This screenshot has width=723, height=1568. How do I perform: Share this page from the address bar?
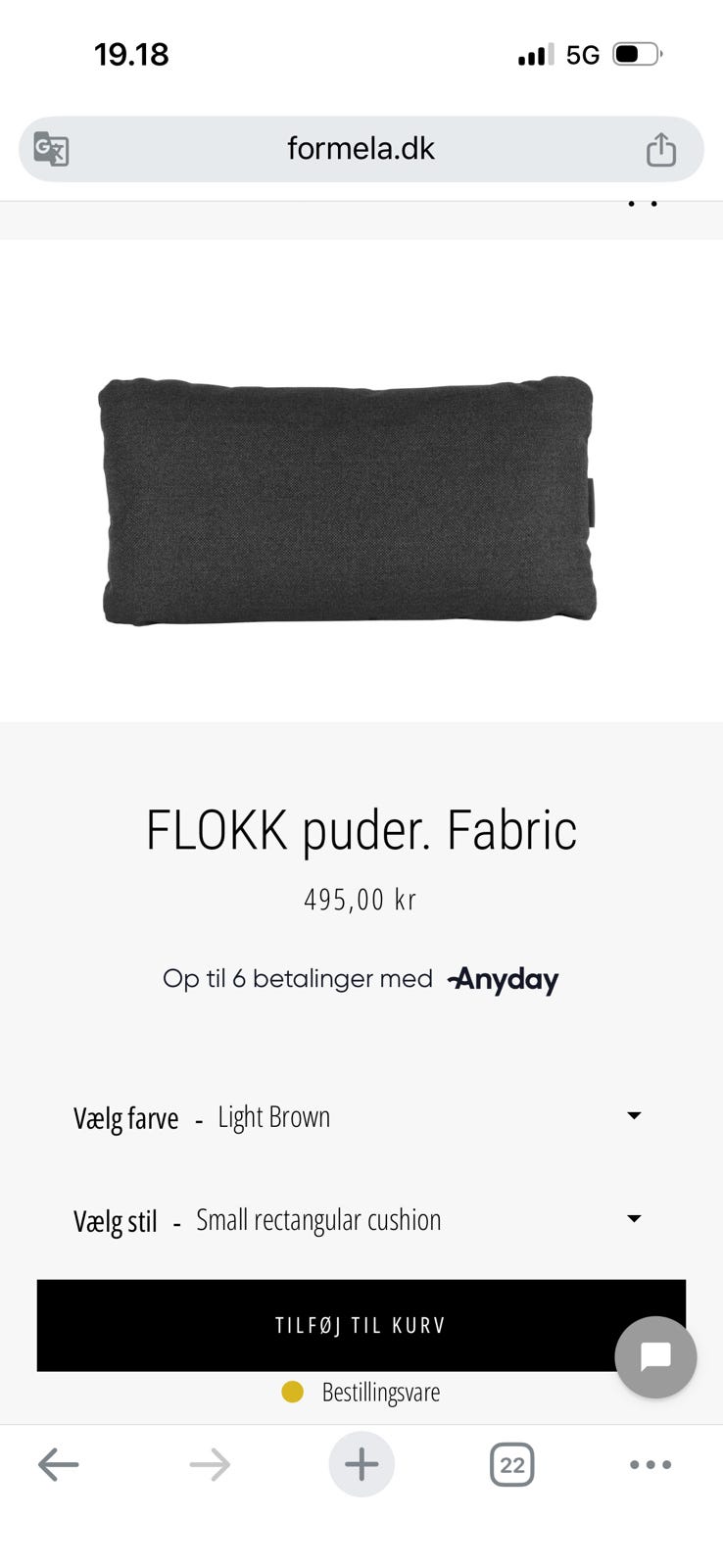[661, 149]
